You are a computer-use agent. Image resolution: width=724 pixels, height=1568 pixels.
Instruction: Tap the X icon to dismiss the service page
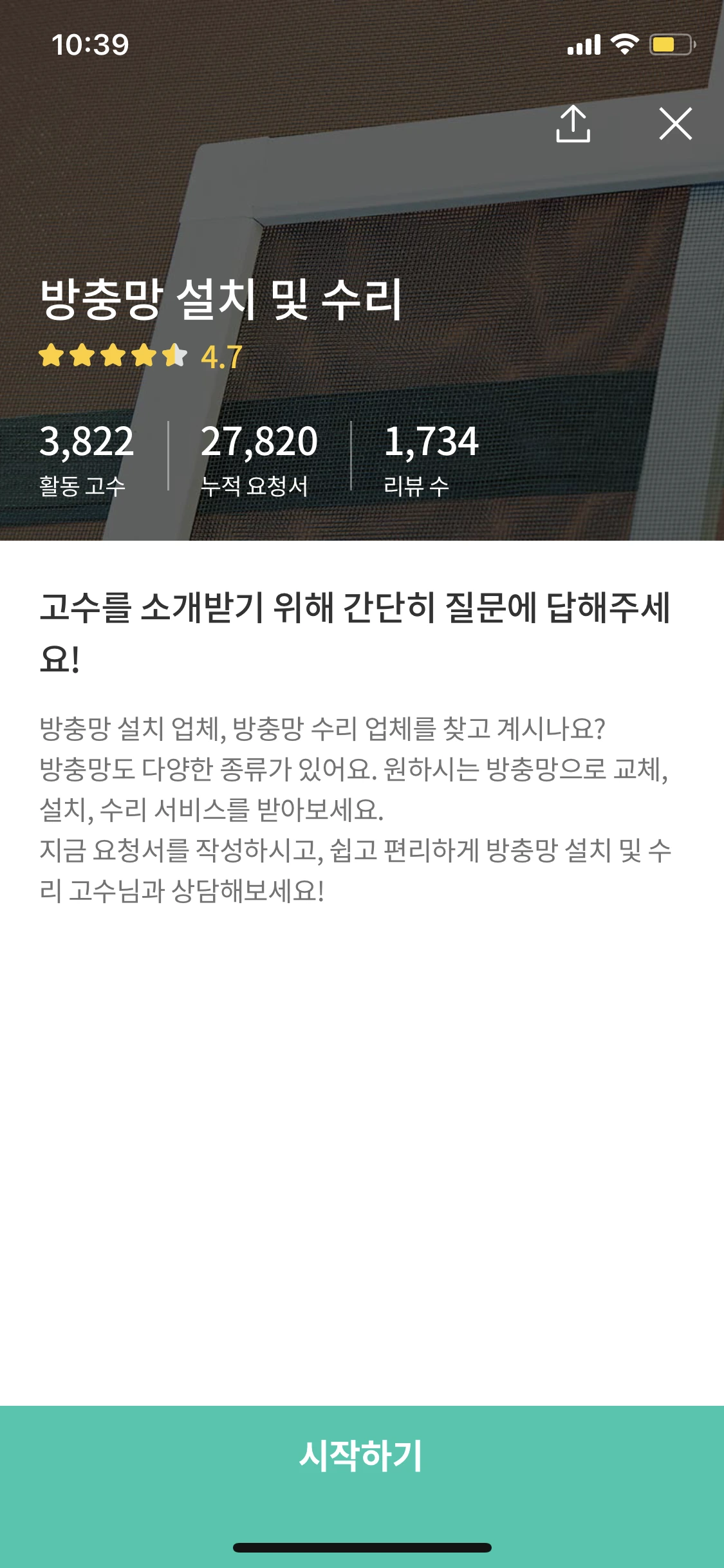click(x=675, y=124)
